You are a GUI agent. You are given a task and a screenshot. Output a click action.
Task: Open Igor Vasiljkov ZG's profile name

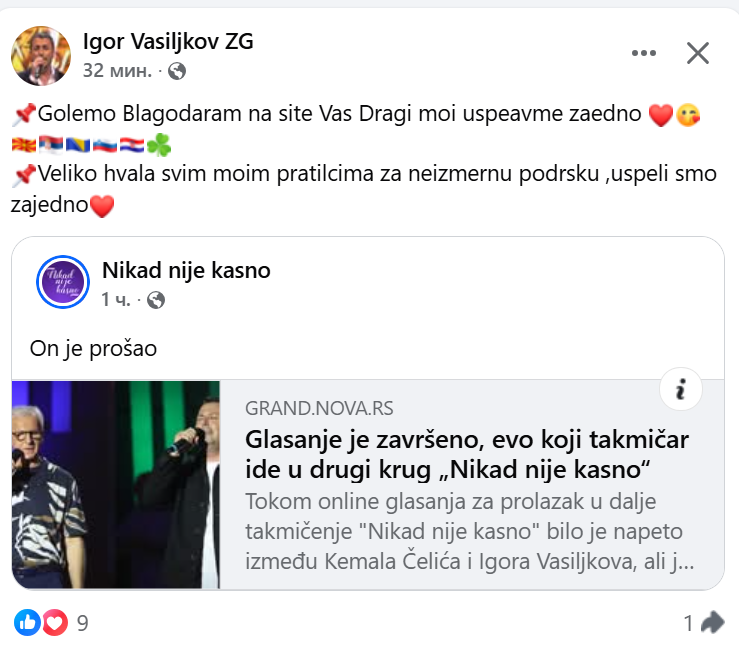pos(167,40)
